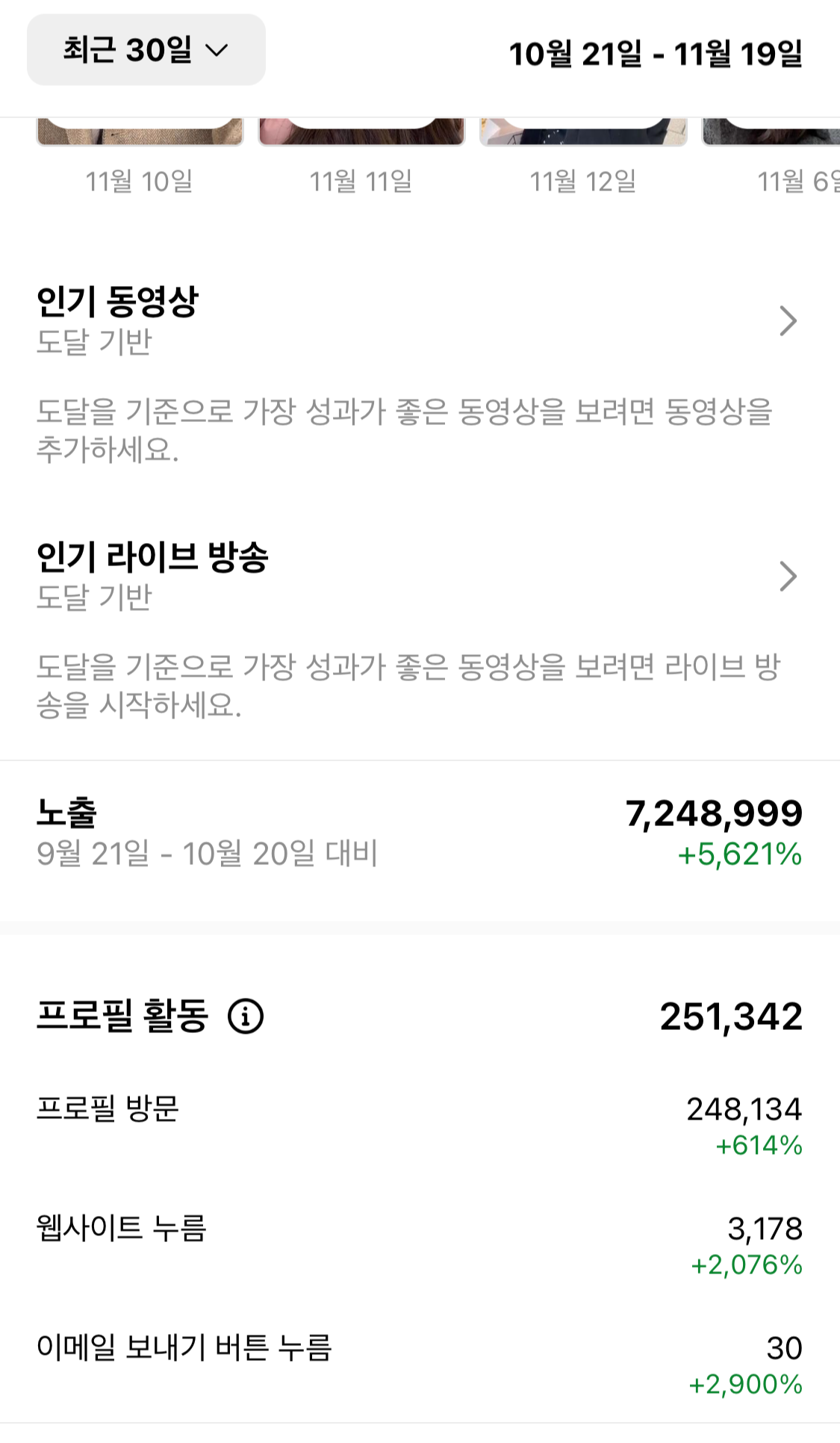
Task: Open the post thumbnail dated 11월 10일
Action: pyautogui.click(x=140, y=131)
